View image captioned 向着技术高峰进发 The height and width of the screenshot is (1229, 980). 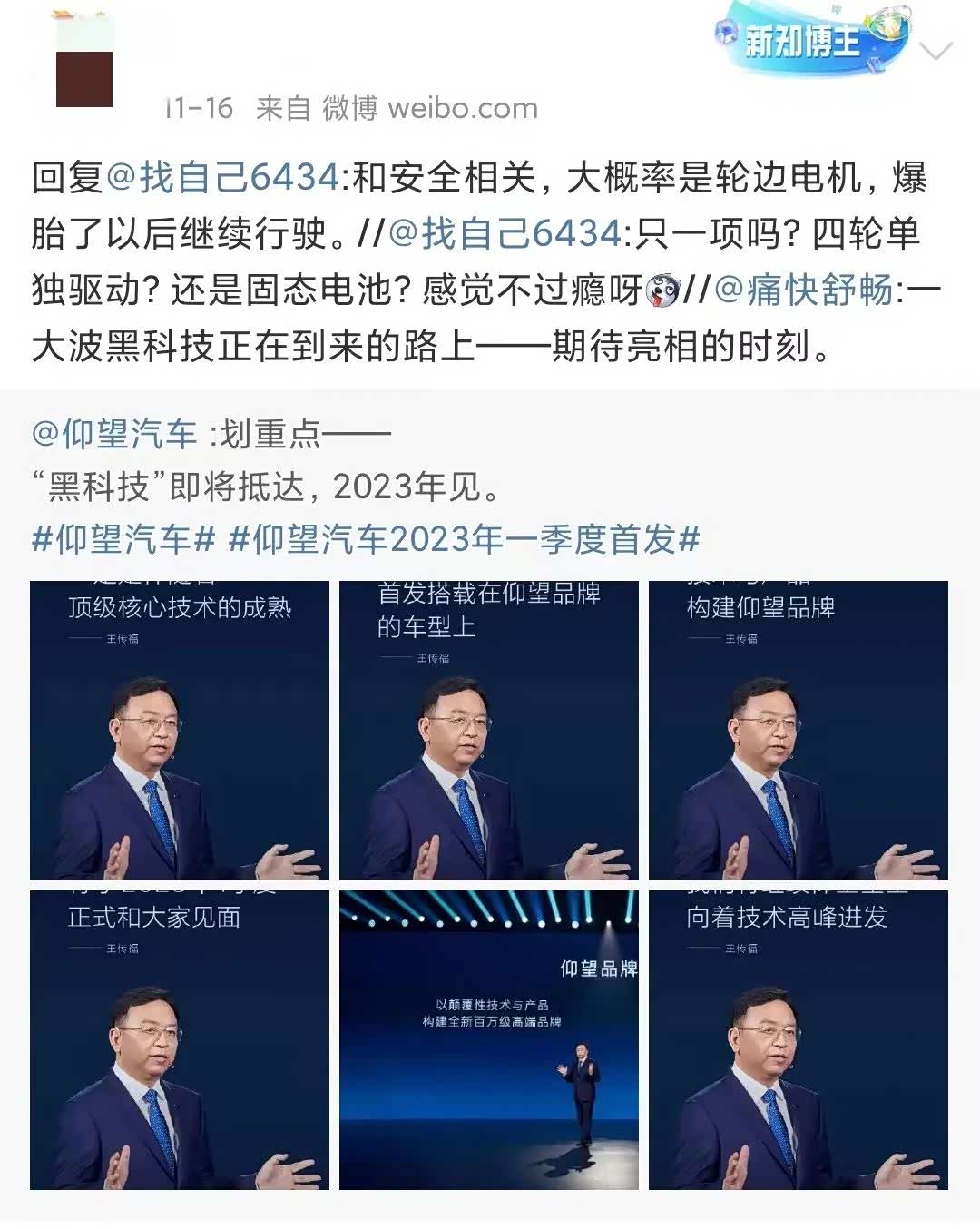tap(798, 1040)
